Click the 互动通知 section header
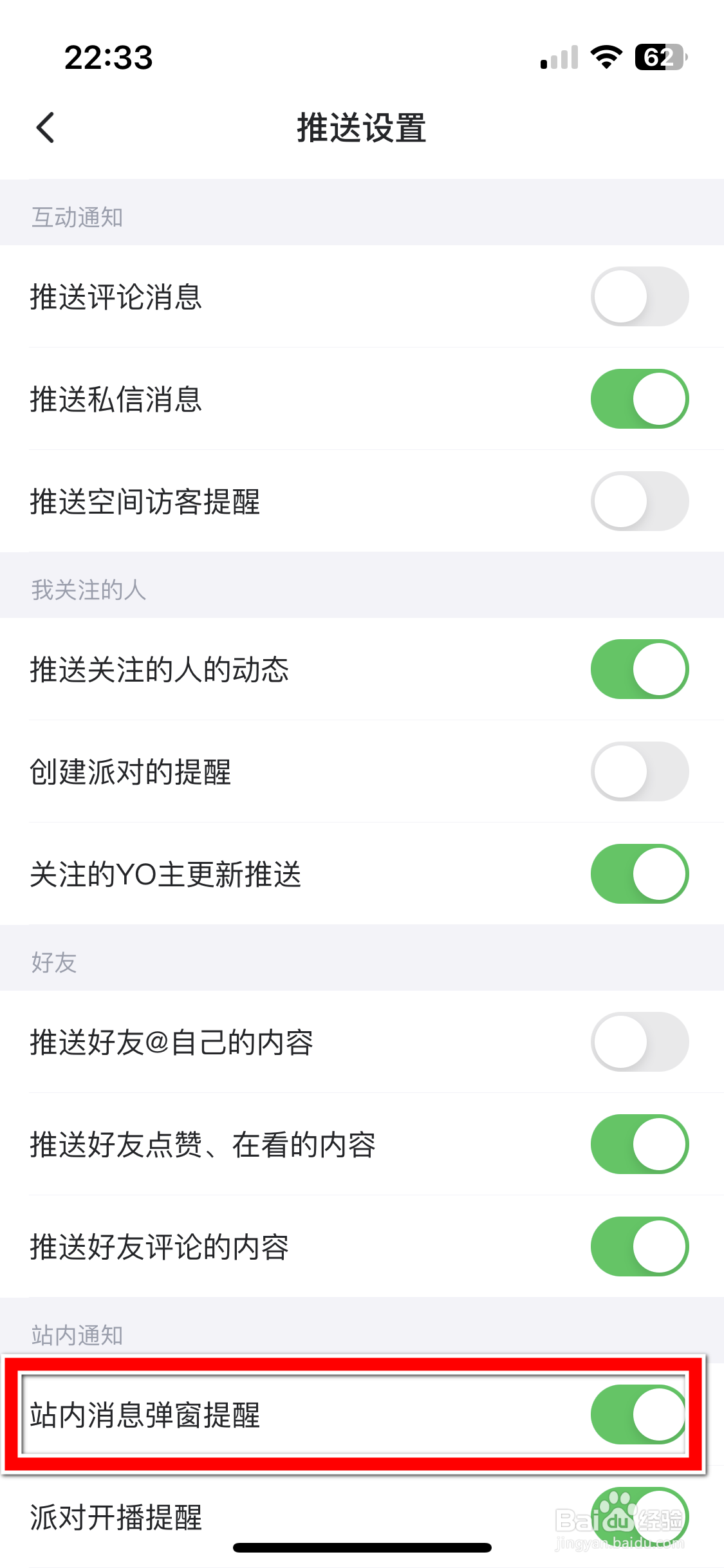Image resolution: width=724 pixels, height=1568 pixels. (79, 218)
